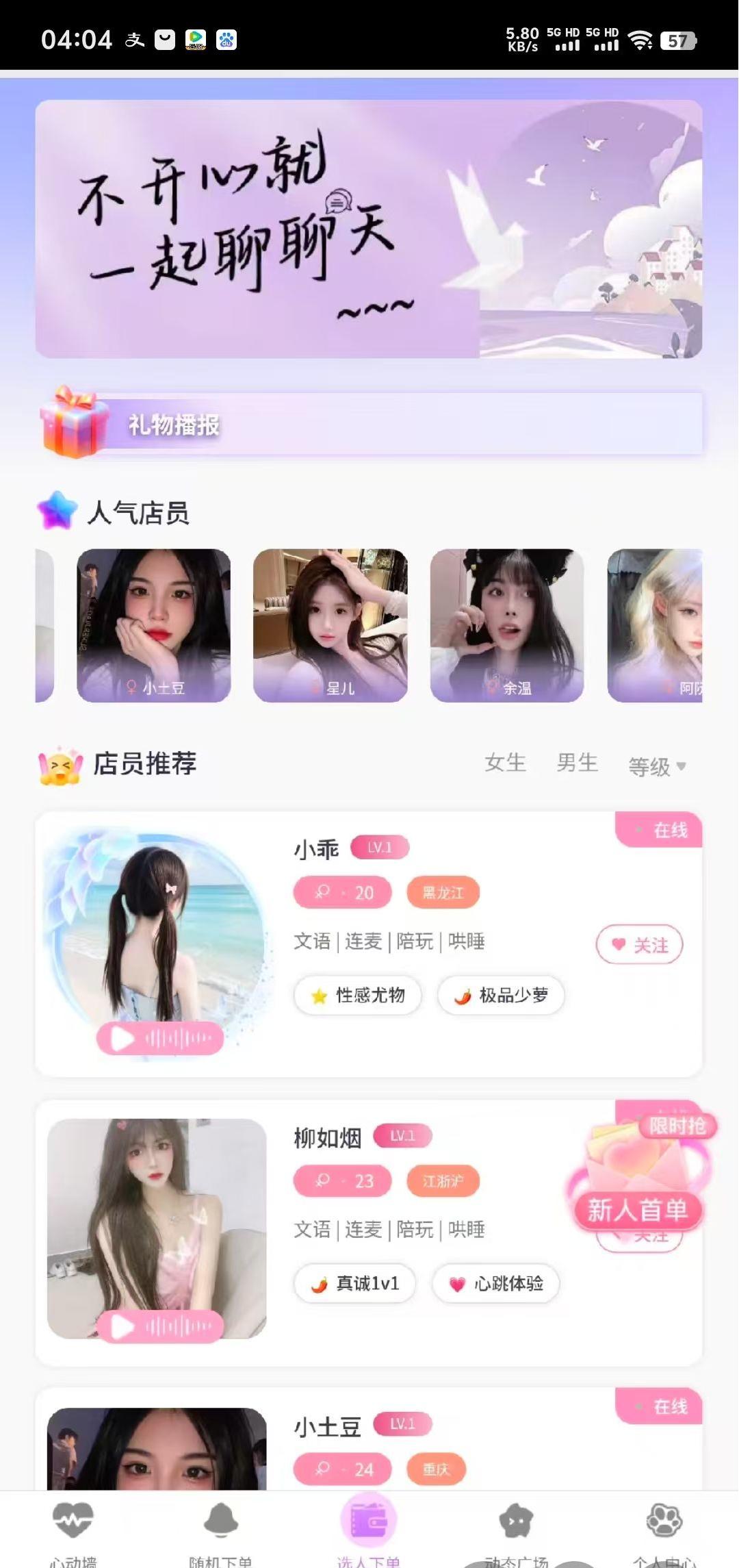739x1568 pixels.
Task: Click the chili icon on 真诚1v1 tag
Action: [x=318, y=1284]
